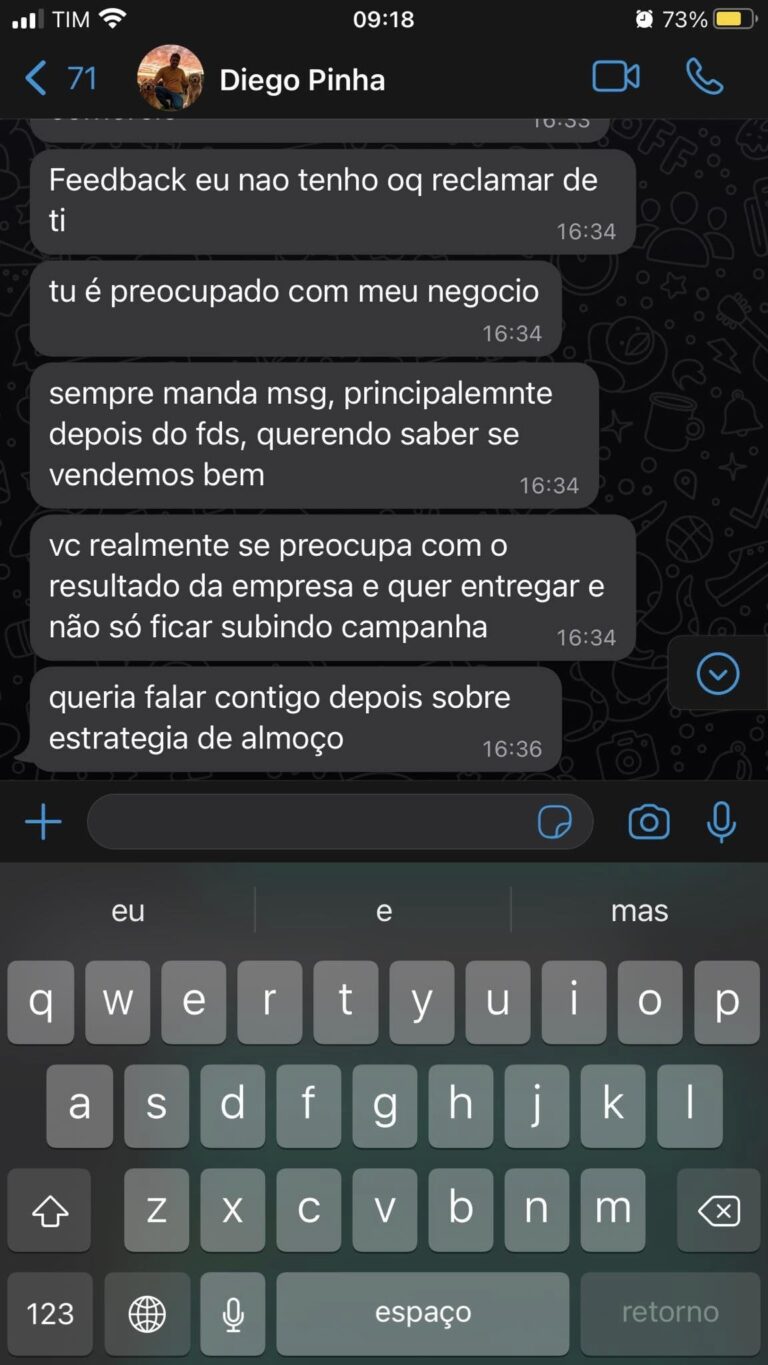Start a voice call with Diego
This screenshot has height=1365, width=768.
tap(704, 77)
